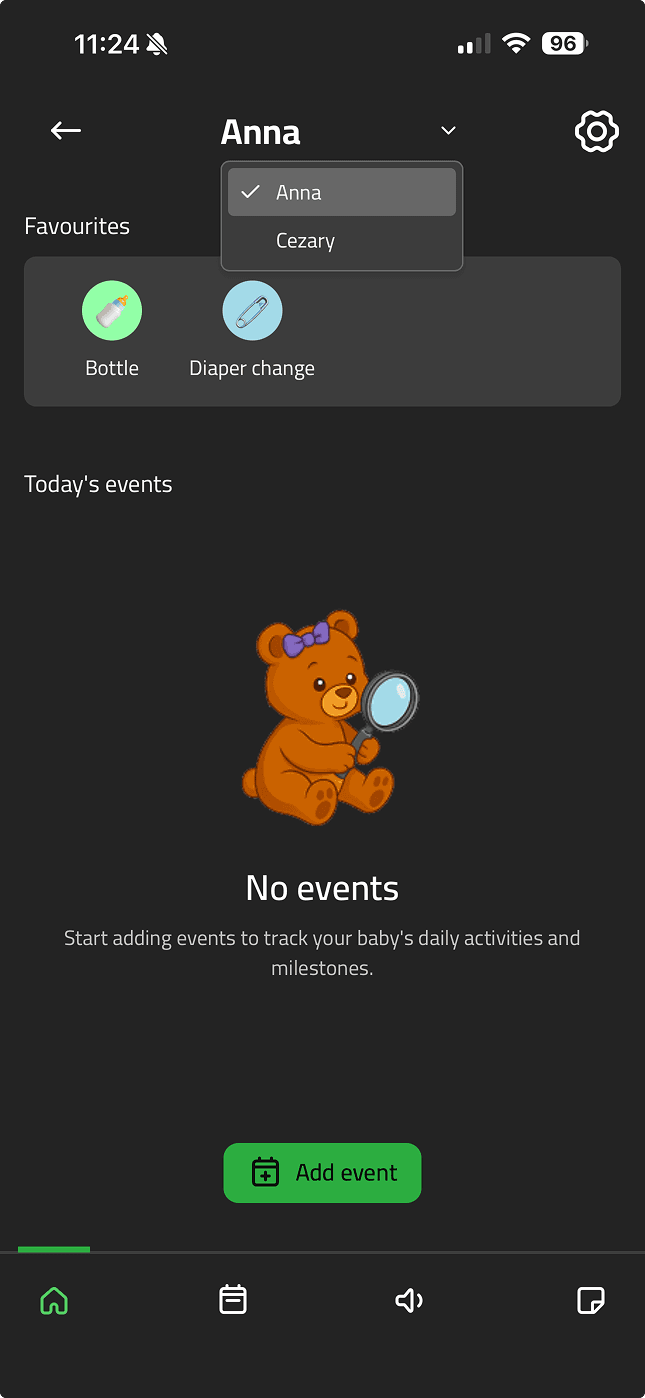
Task: Open the notes tab
Action: pos(591,1300)
